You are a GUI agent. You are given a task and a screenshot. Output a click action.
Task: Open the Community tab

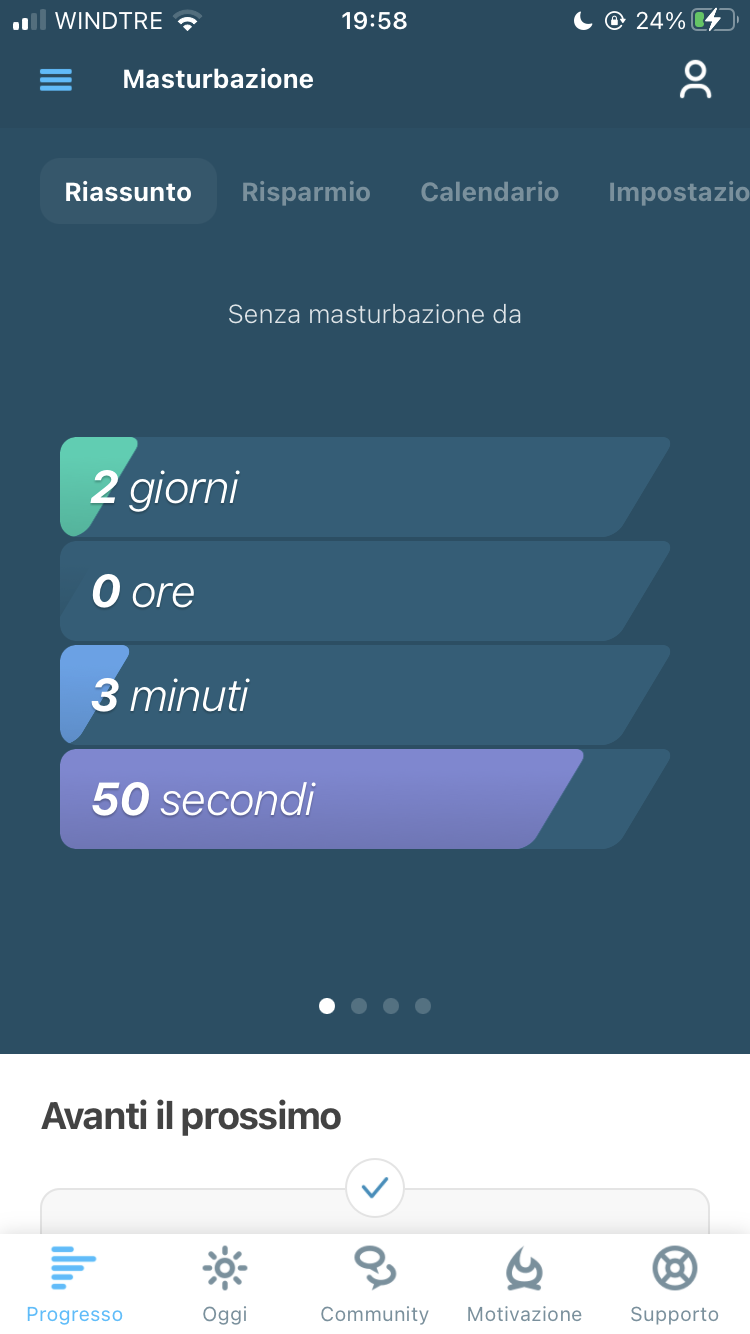point(374,1284)
